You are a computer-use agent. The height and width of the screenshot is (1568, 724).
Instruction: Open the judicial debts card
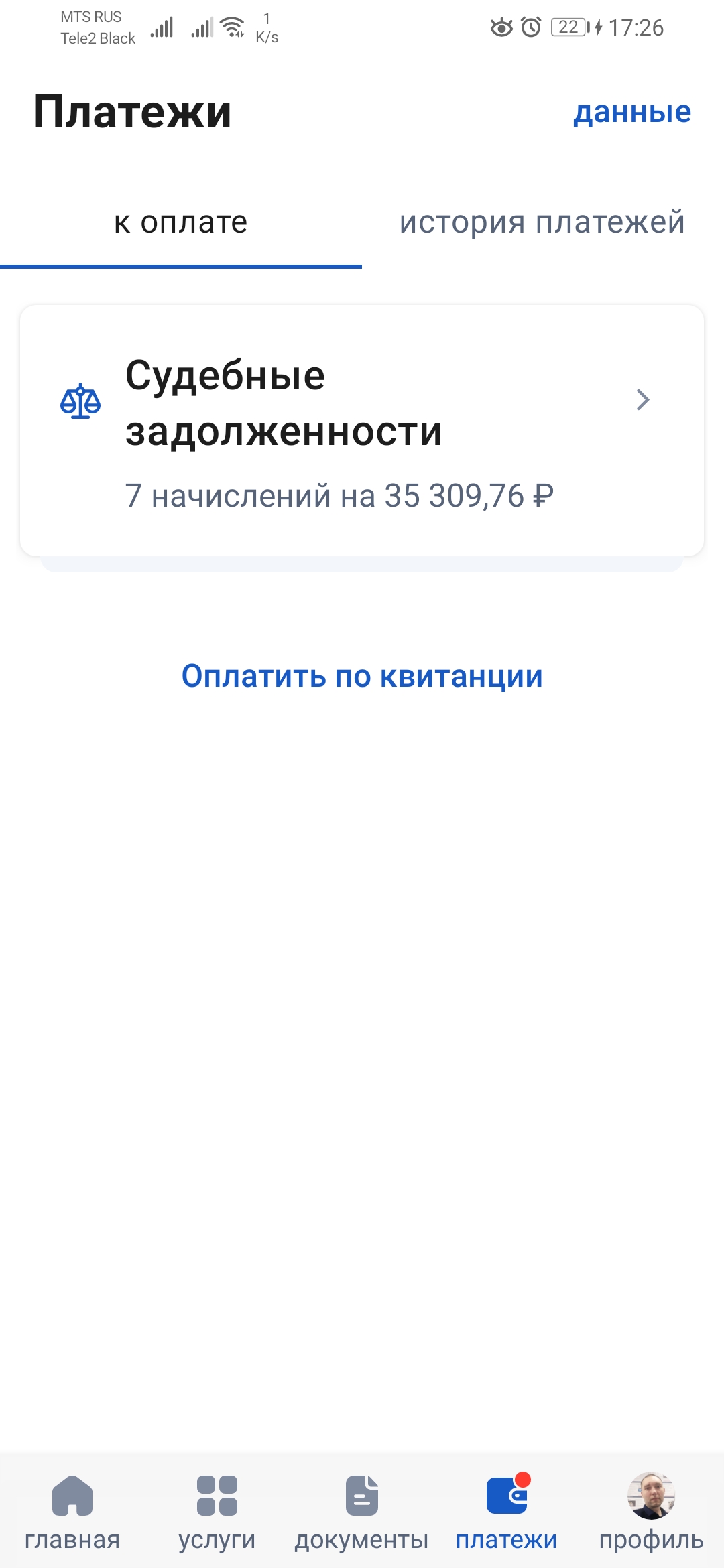point(362,429)
